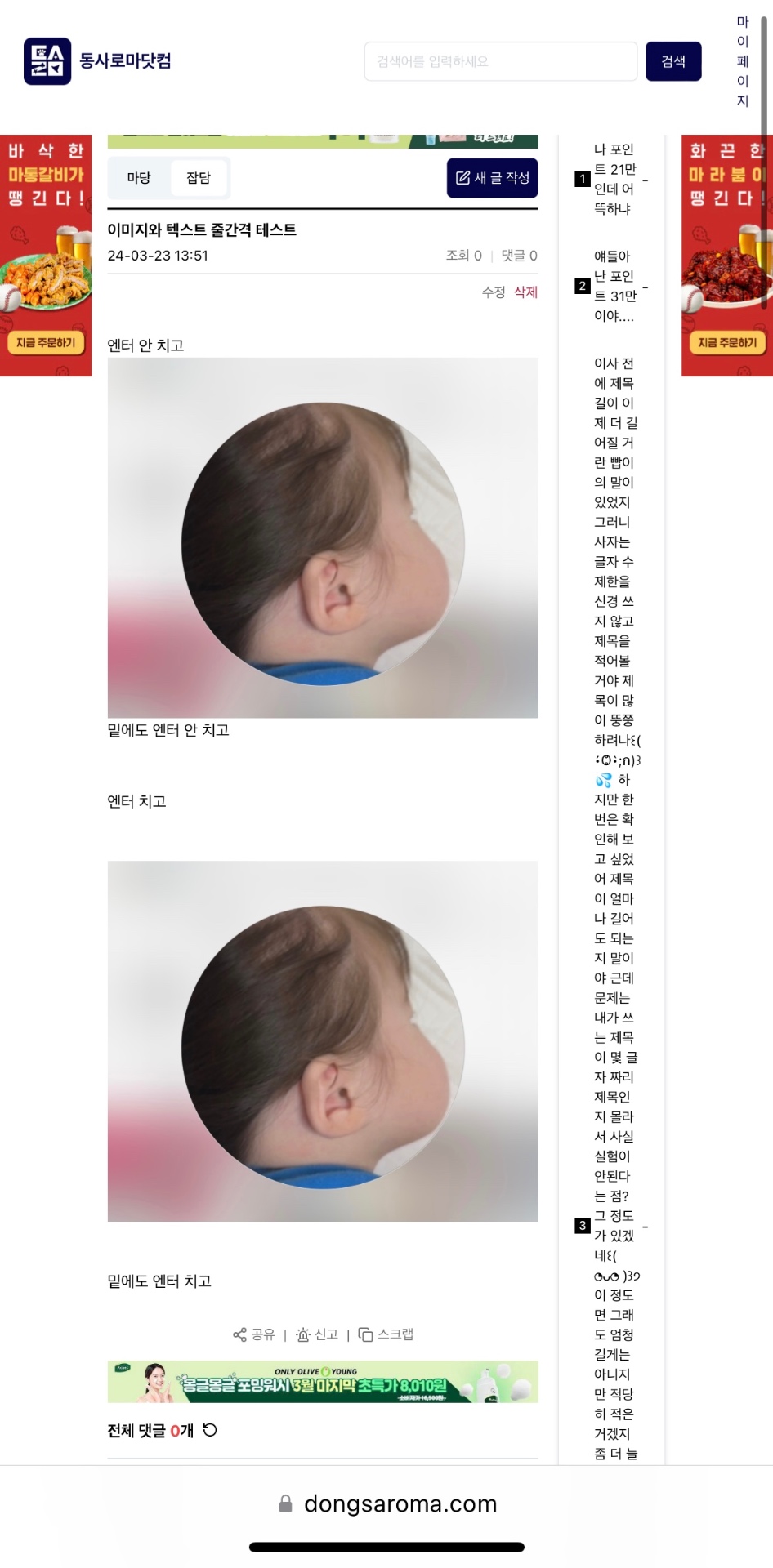Share this post with 공유
Screen dimensions: 773x1568
254,1334
